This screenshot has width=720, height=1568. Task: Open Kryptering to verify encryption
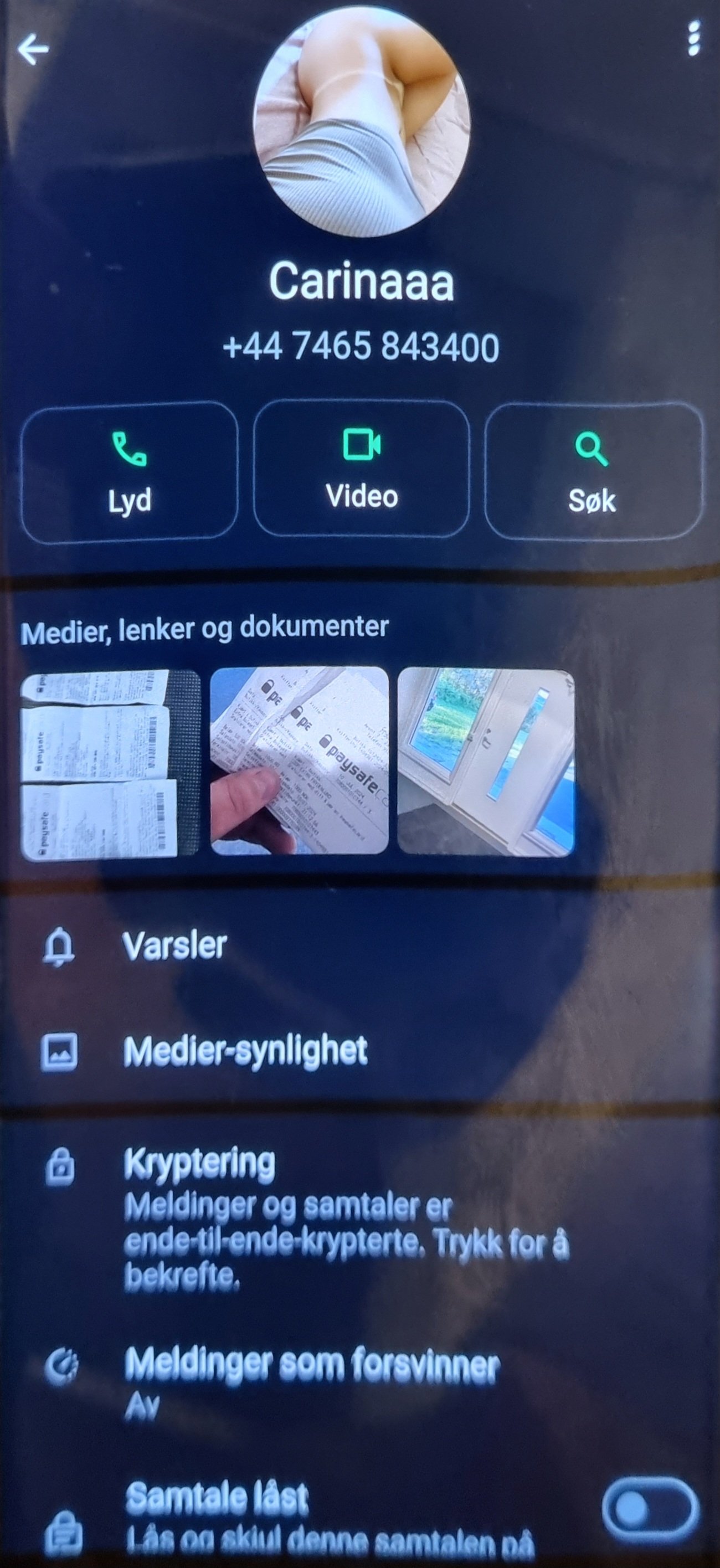pos(359,1219)
